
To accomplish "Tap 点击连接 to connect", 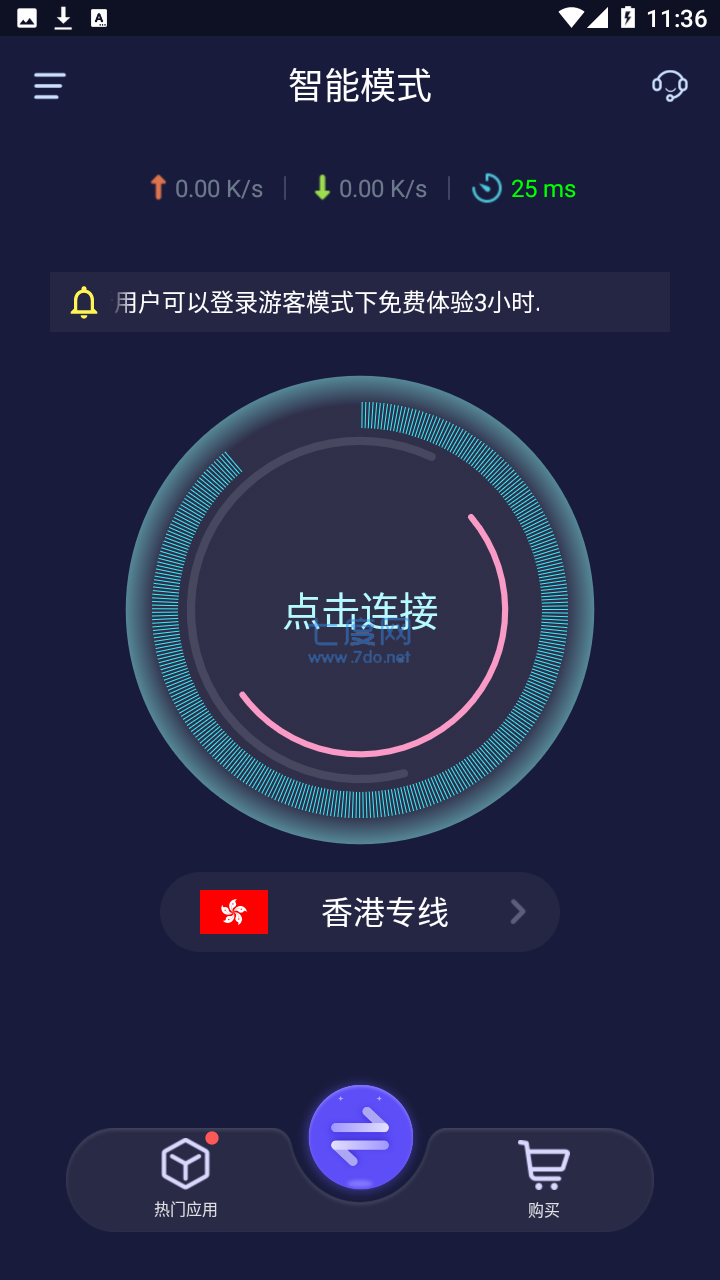I will click(360, 611).
